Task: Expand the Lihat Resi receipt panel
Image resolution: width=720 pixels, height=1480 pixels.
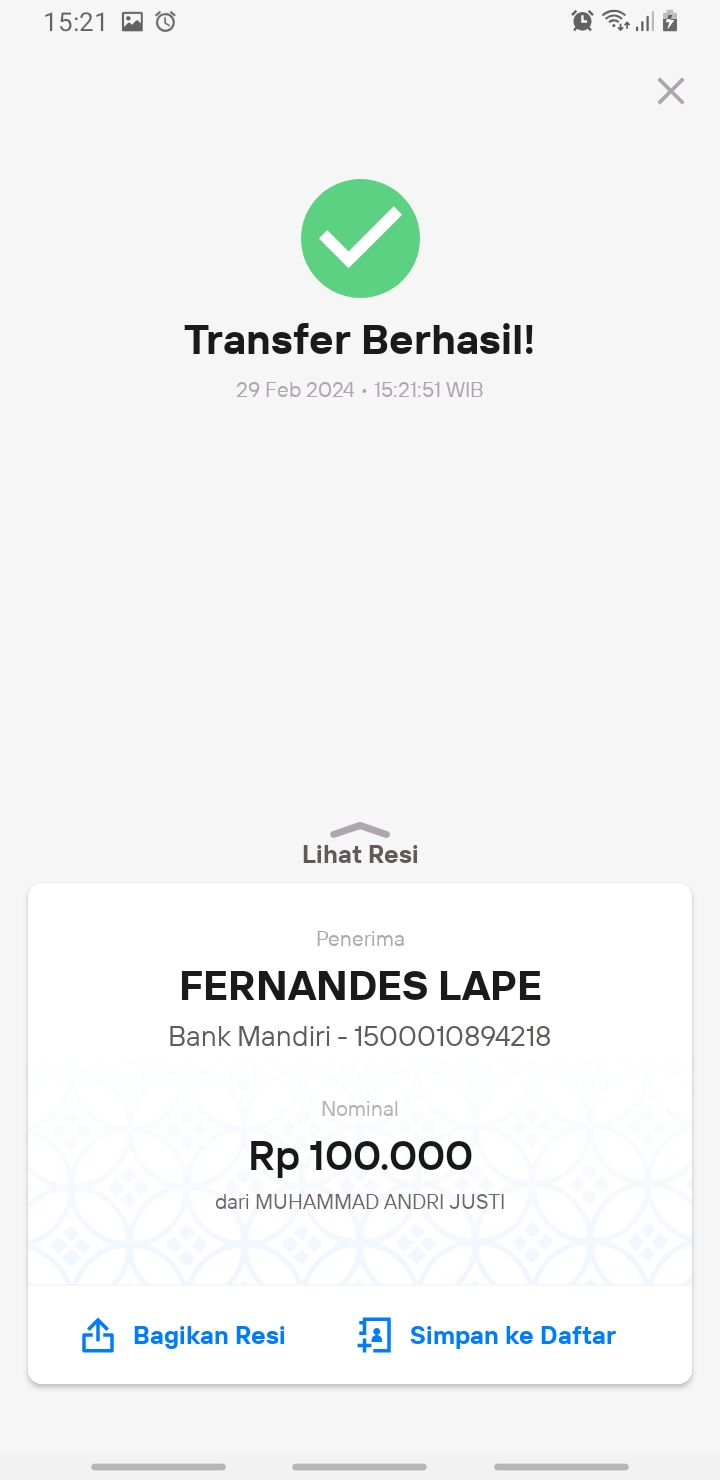Action: click(x=360, y=844)
